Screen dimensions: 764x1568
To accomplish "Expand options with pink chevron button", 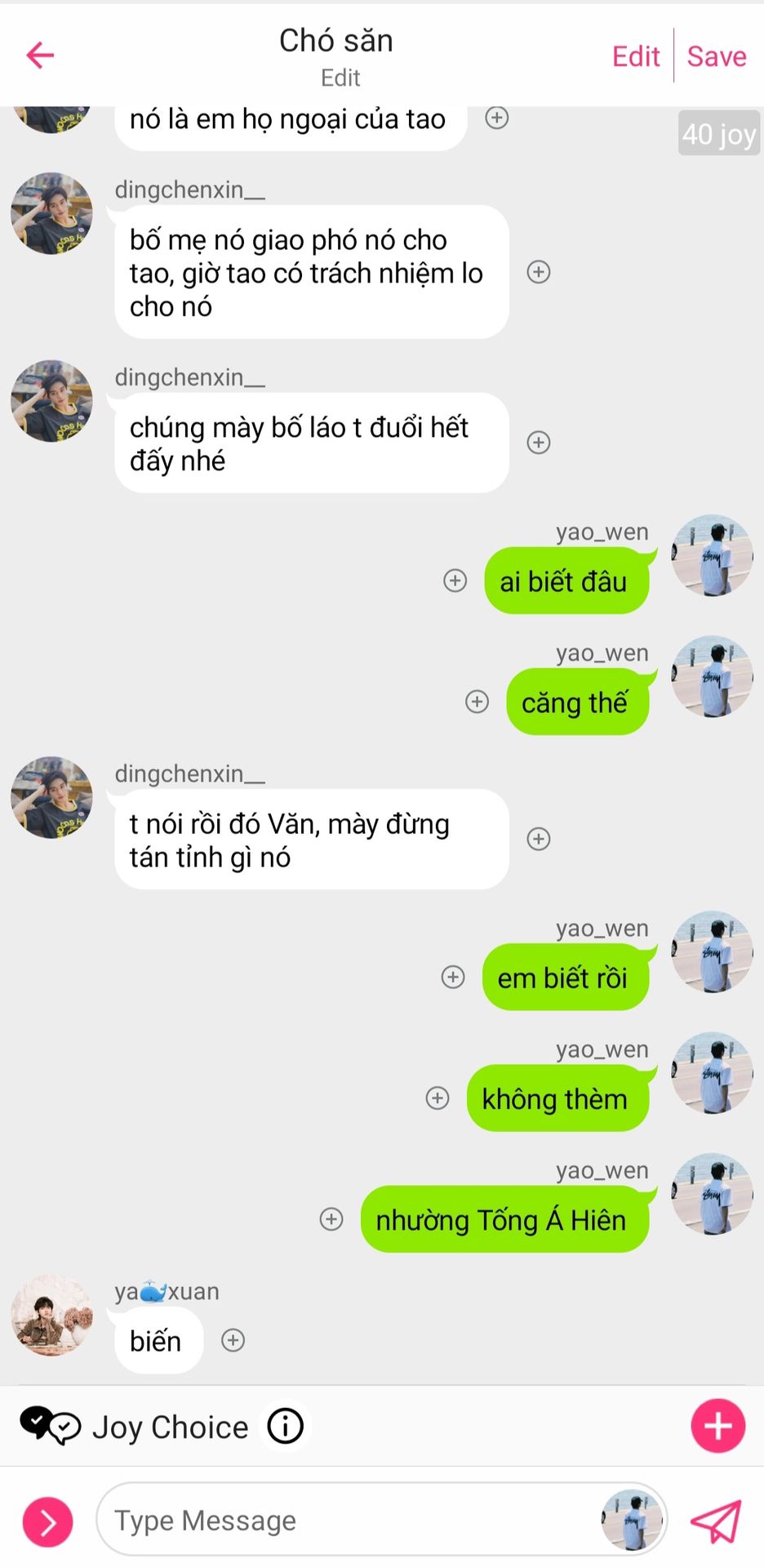I will pyautogui.click(x=47, y=1522).
